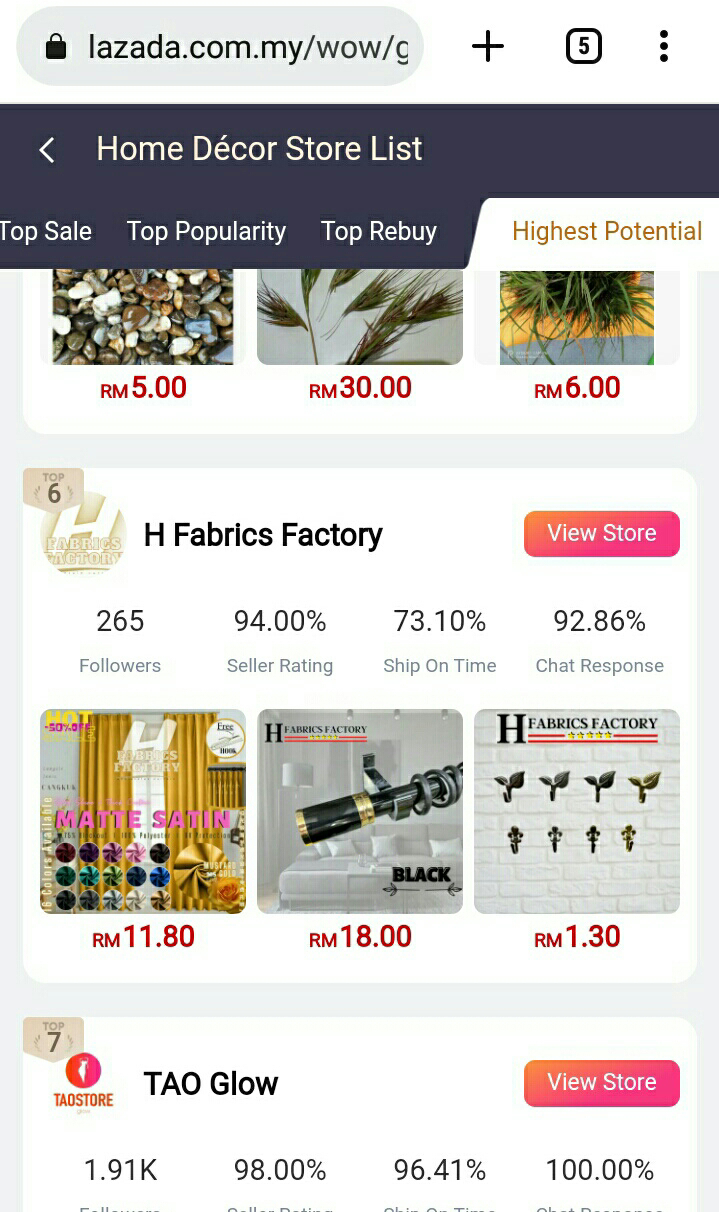The height and width of the screenshot is (1212, 719).
Task: Open a new browser tab
Action: coord(488,46)
